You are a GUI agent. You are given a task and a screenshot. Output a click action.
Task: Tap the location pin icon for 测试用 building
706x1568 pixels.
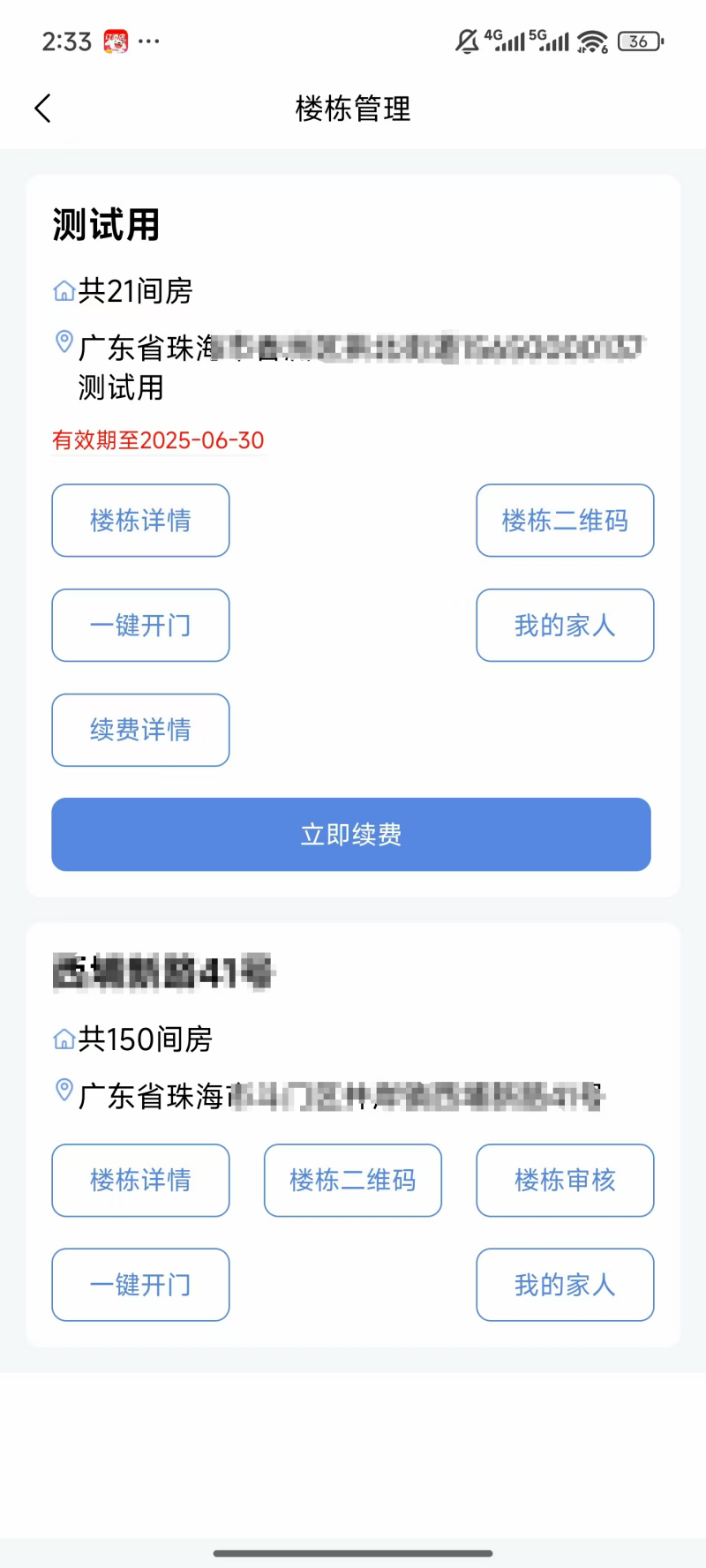pos(63,343)
